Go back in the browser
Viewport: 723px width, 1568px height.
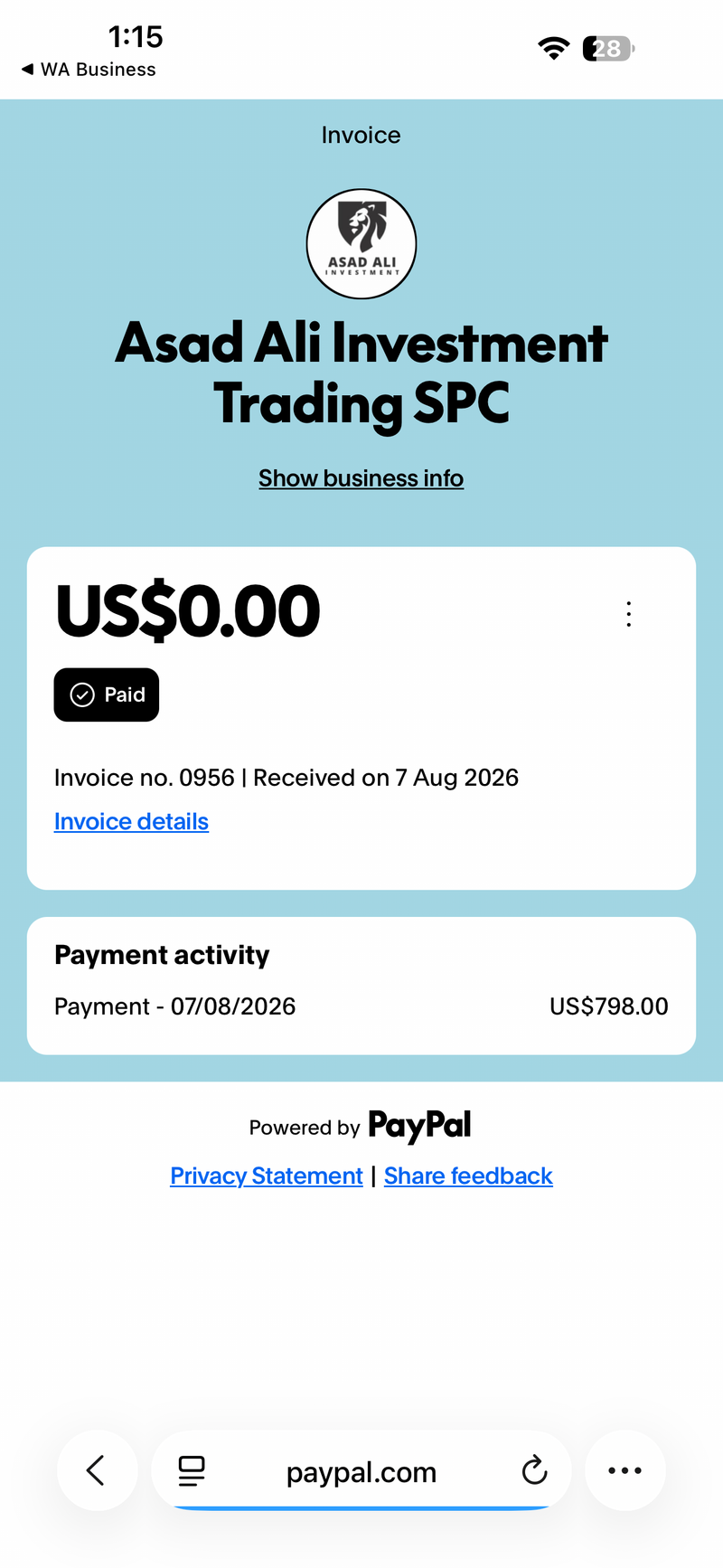click(x=97, y=1470)
